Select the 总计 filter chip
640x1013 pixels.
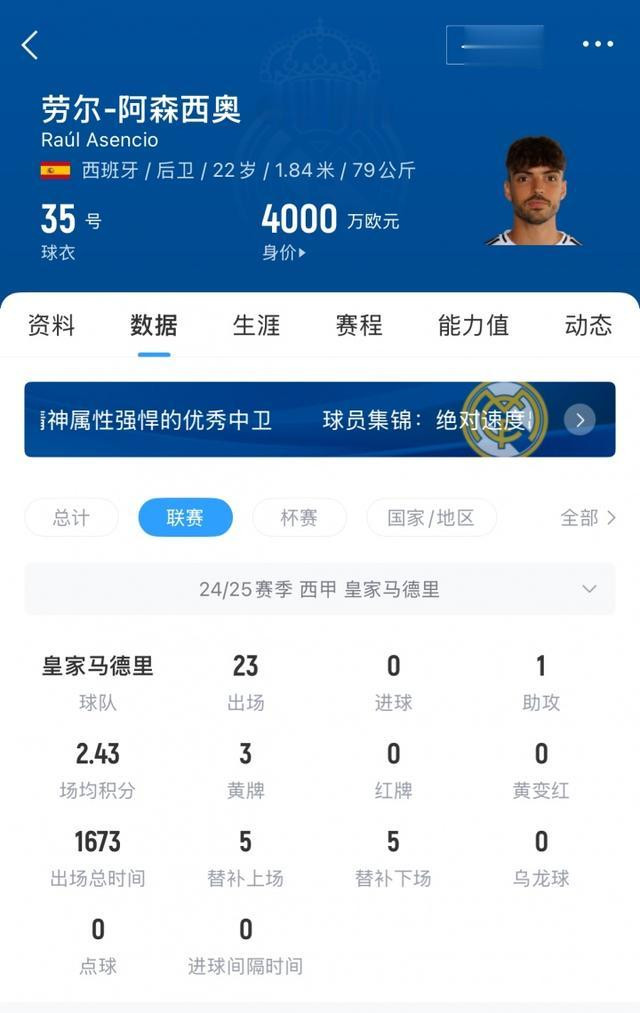tap(72, 518)
